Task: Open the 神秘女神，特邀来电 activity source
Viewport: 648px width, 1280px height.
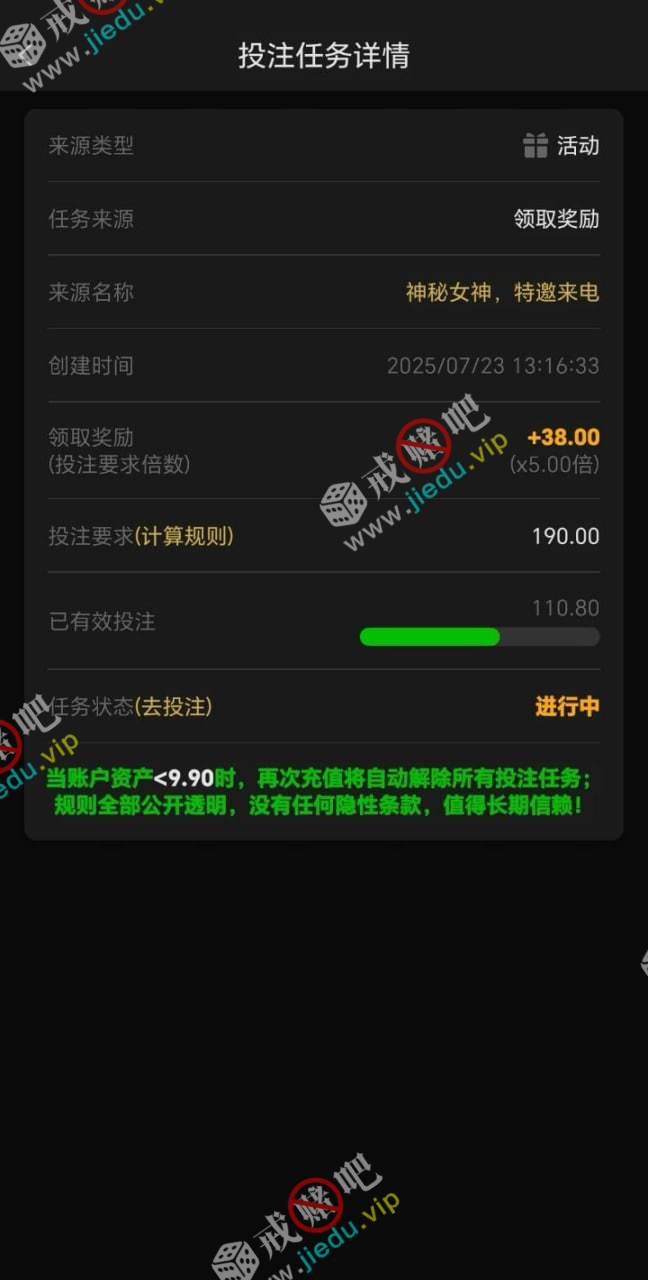Action: click(x=502, y=292)
